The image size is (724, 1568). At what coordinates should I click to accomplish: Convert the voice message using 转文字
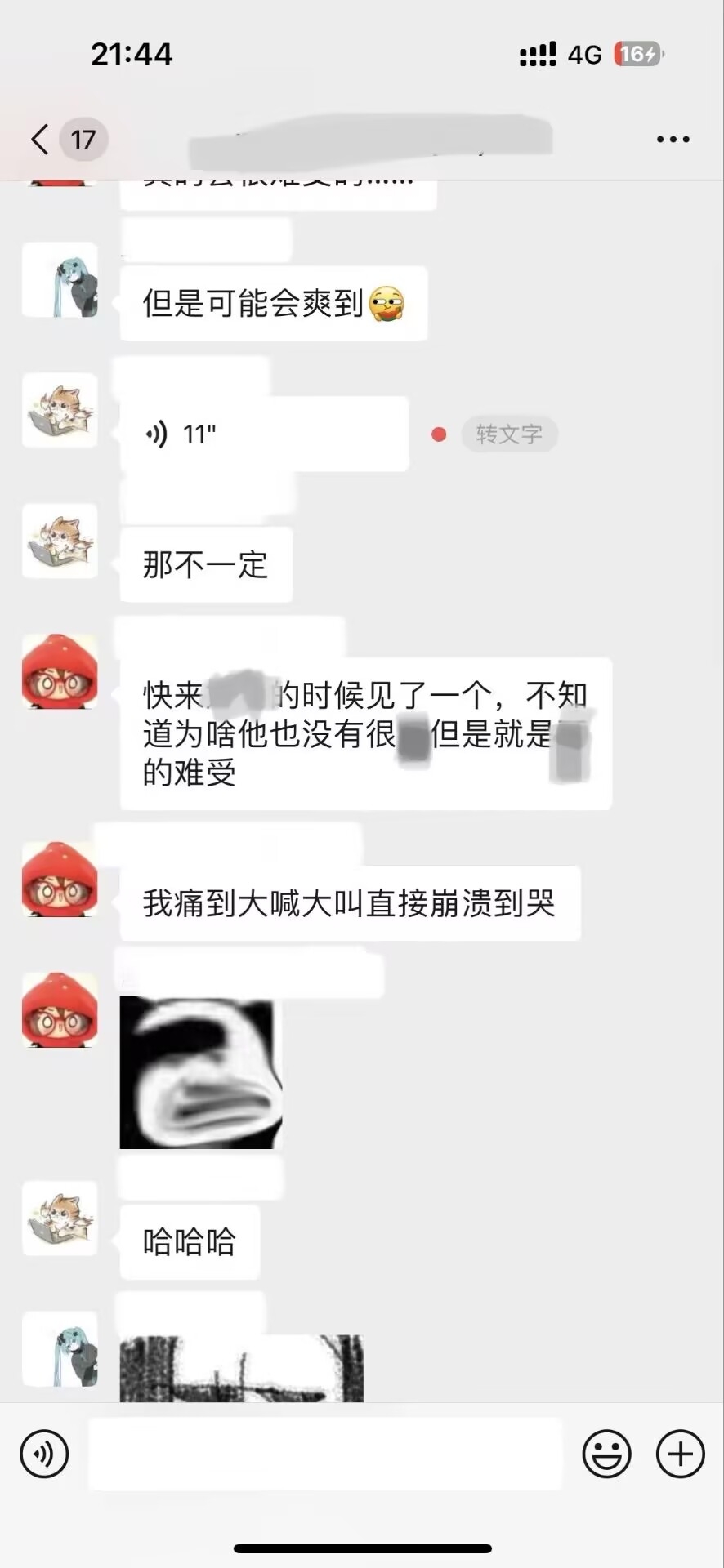[509, 434]
